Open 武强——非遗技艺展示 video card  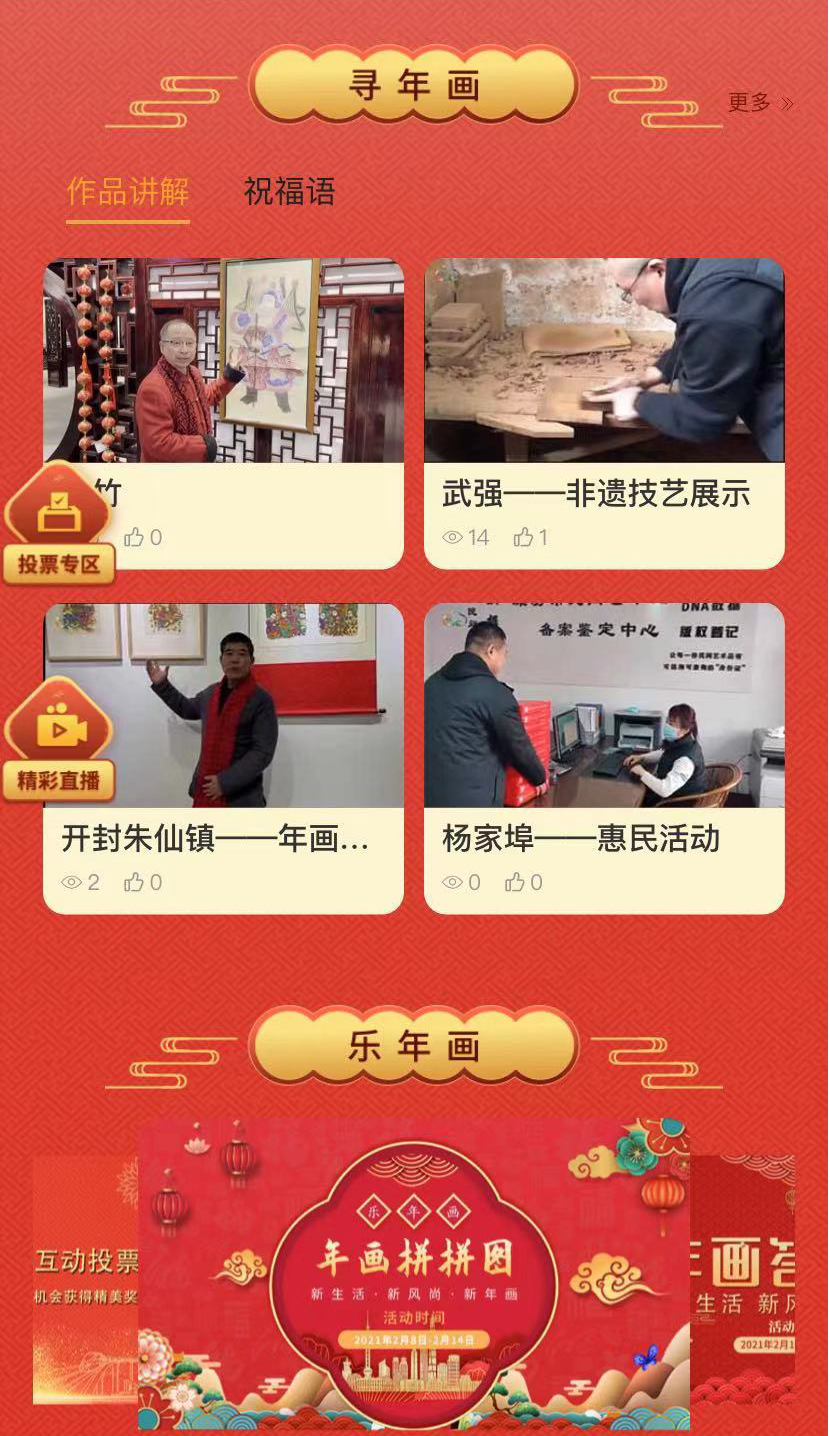tap(604, 361)
